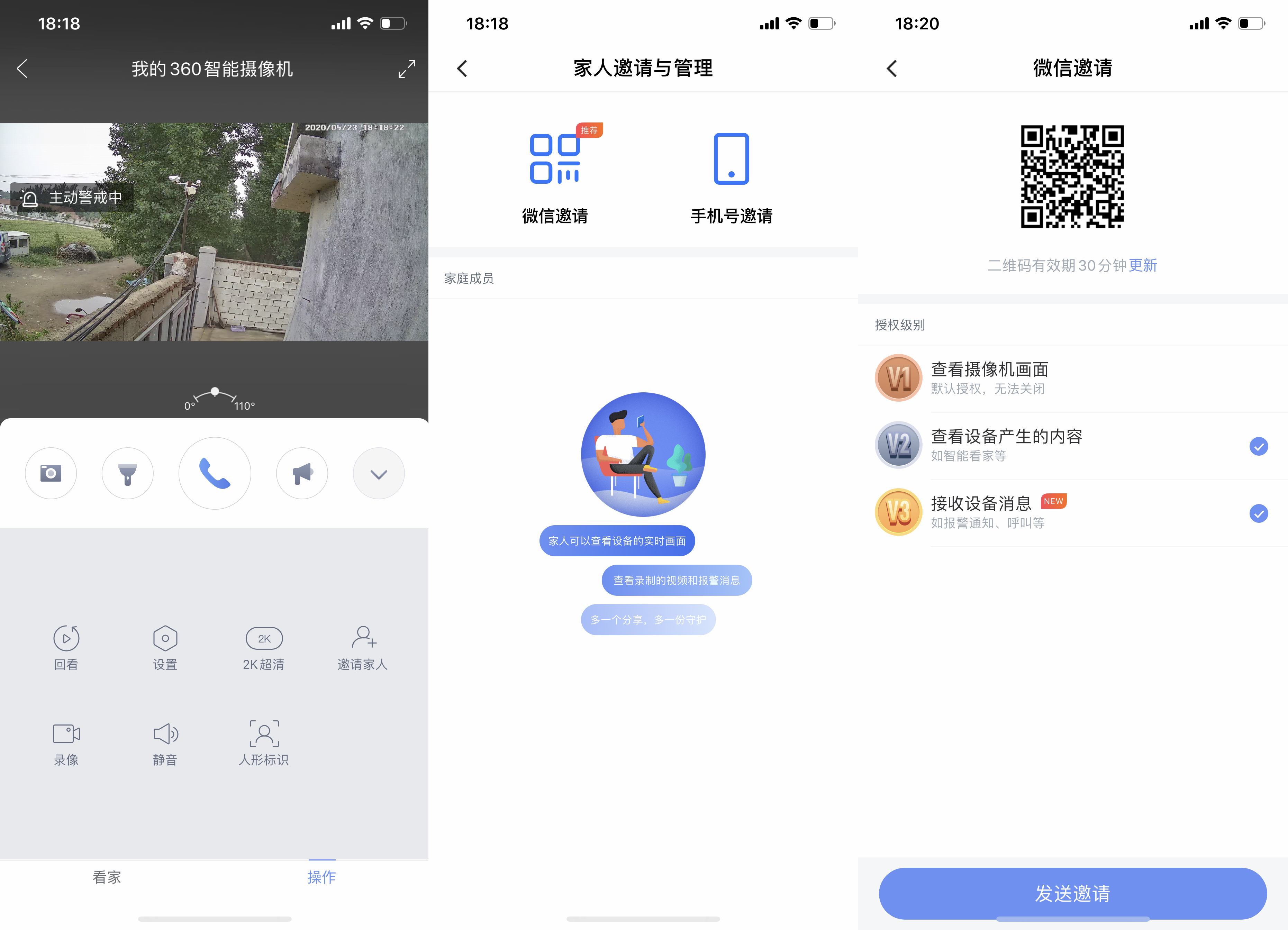Choose 手机号邀请 phone number invite
This screenshot has height=930, width=1288.
731,176
